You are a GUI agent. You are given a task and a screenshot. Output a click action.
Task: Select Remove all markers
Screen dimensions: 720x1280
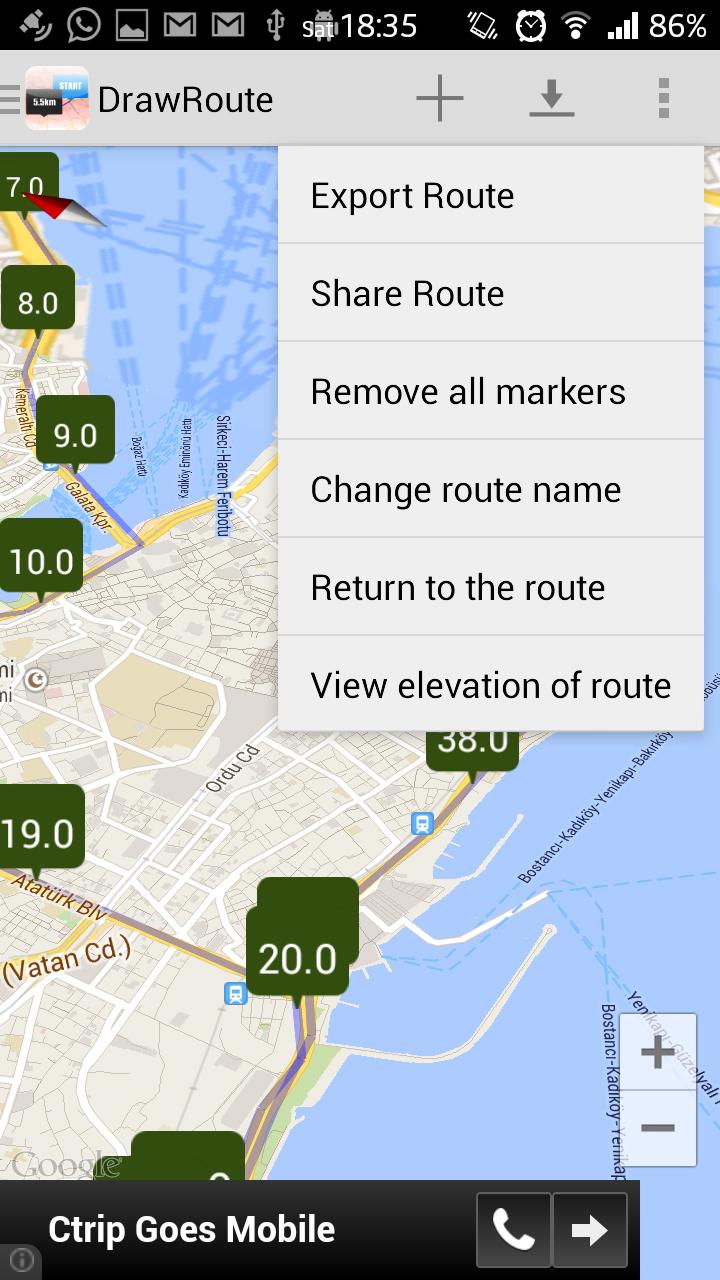click(x=490, y=392)
